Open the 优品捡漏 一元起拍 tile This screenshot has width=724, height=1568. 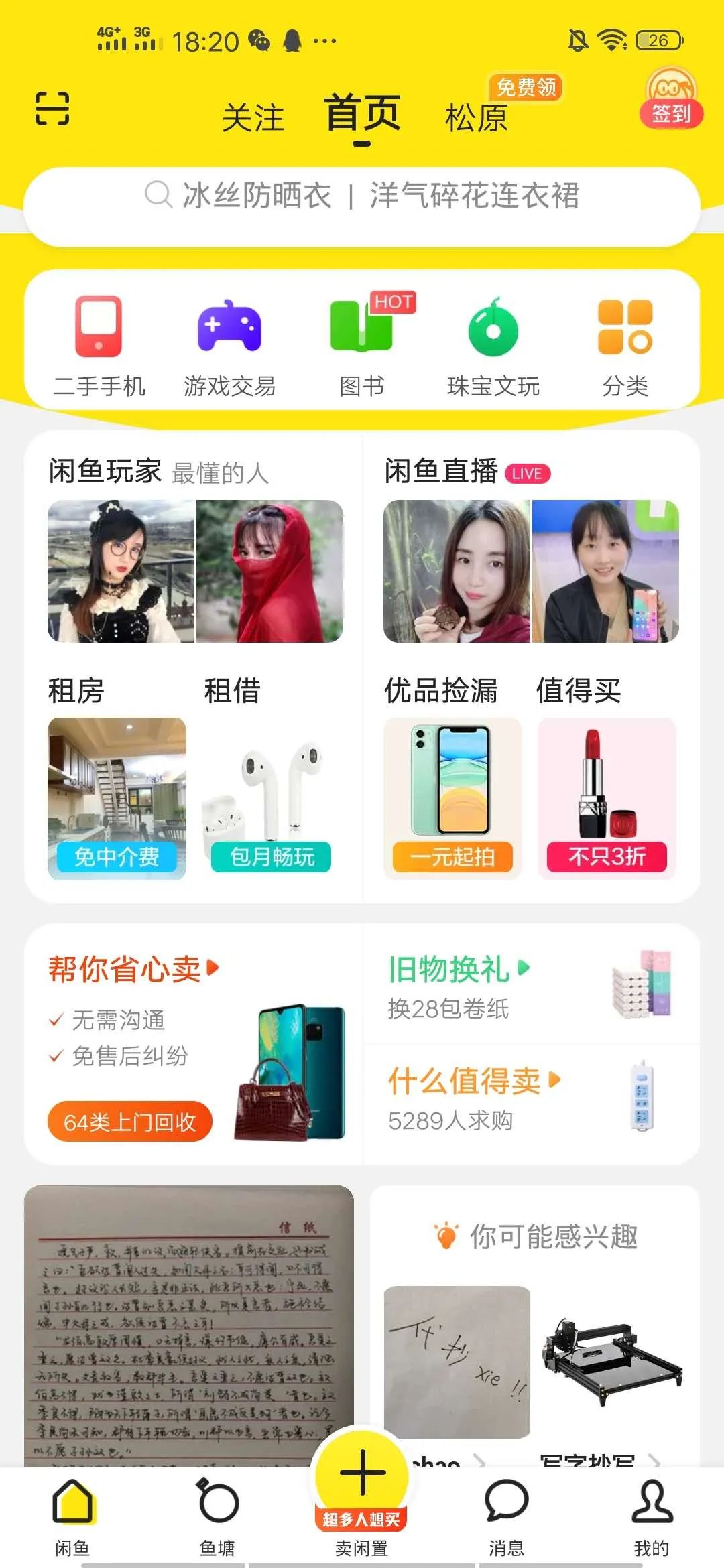[x=452, y=797]
